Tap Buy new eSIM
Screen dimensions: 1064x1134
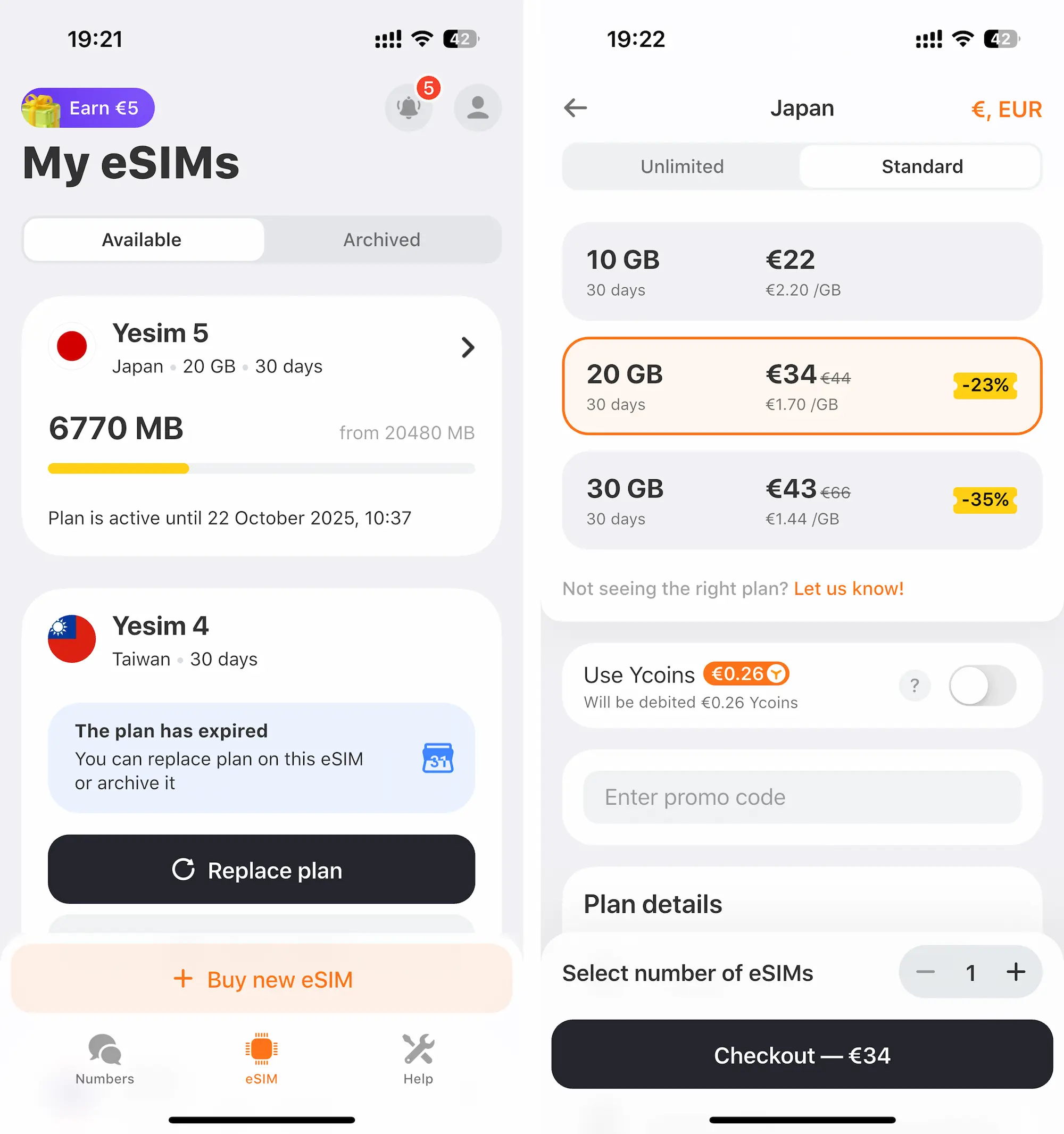pyautogui.click(x=261, y=979)
